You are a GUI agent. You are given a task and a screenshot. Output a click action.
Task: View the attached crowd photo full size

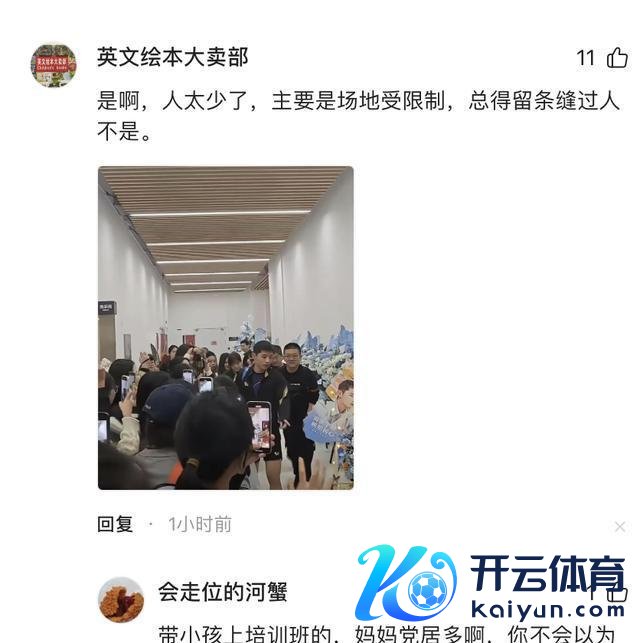click(x=225, y=327)
